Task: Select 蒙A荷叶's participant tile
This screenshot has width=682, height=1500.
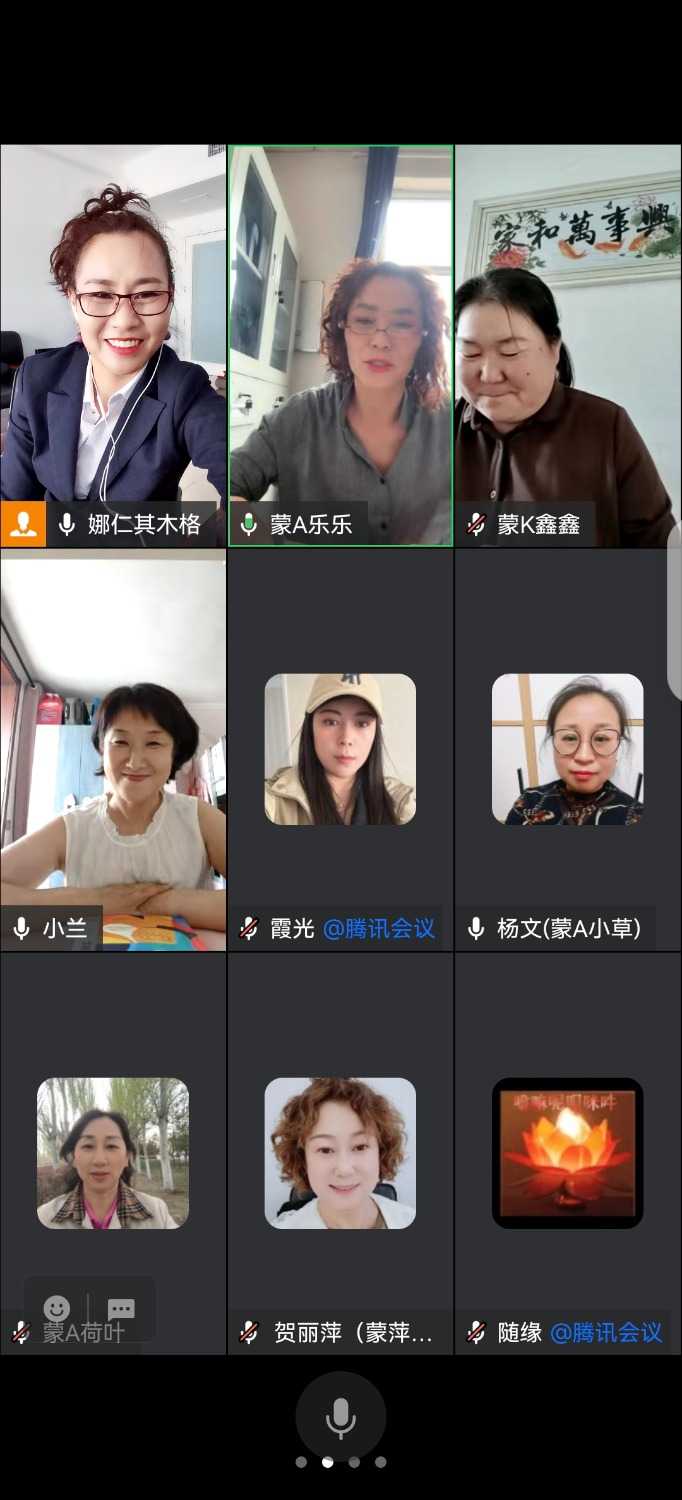Action: (x=113, y=1152)
